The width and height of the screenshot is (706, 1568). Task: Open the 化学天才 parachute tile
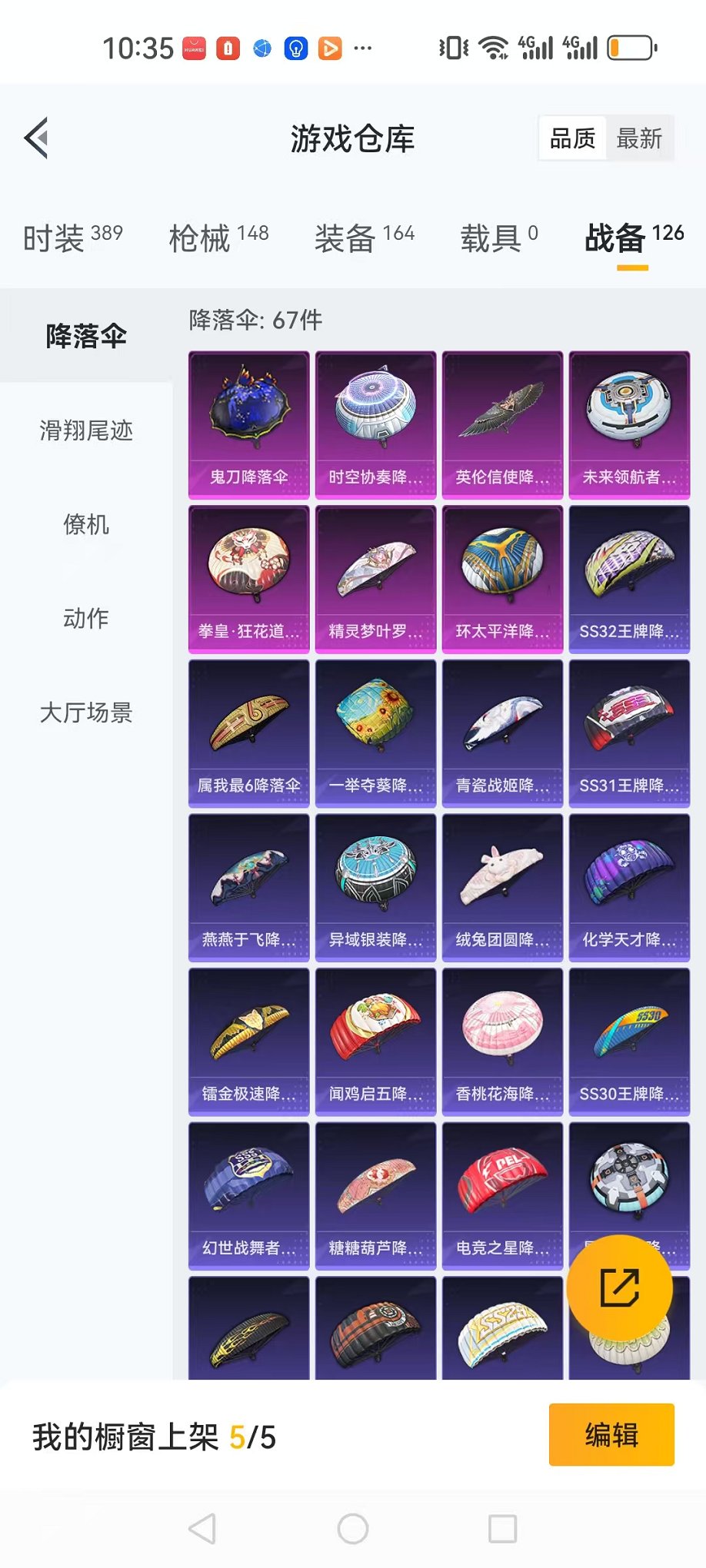(x=629, y=887)
